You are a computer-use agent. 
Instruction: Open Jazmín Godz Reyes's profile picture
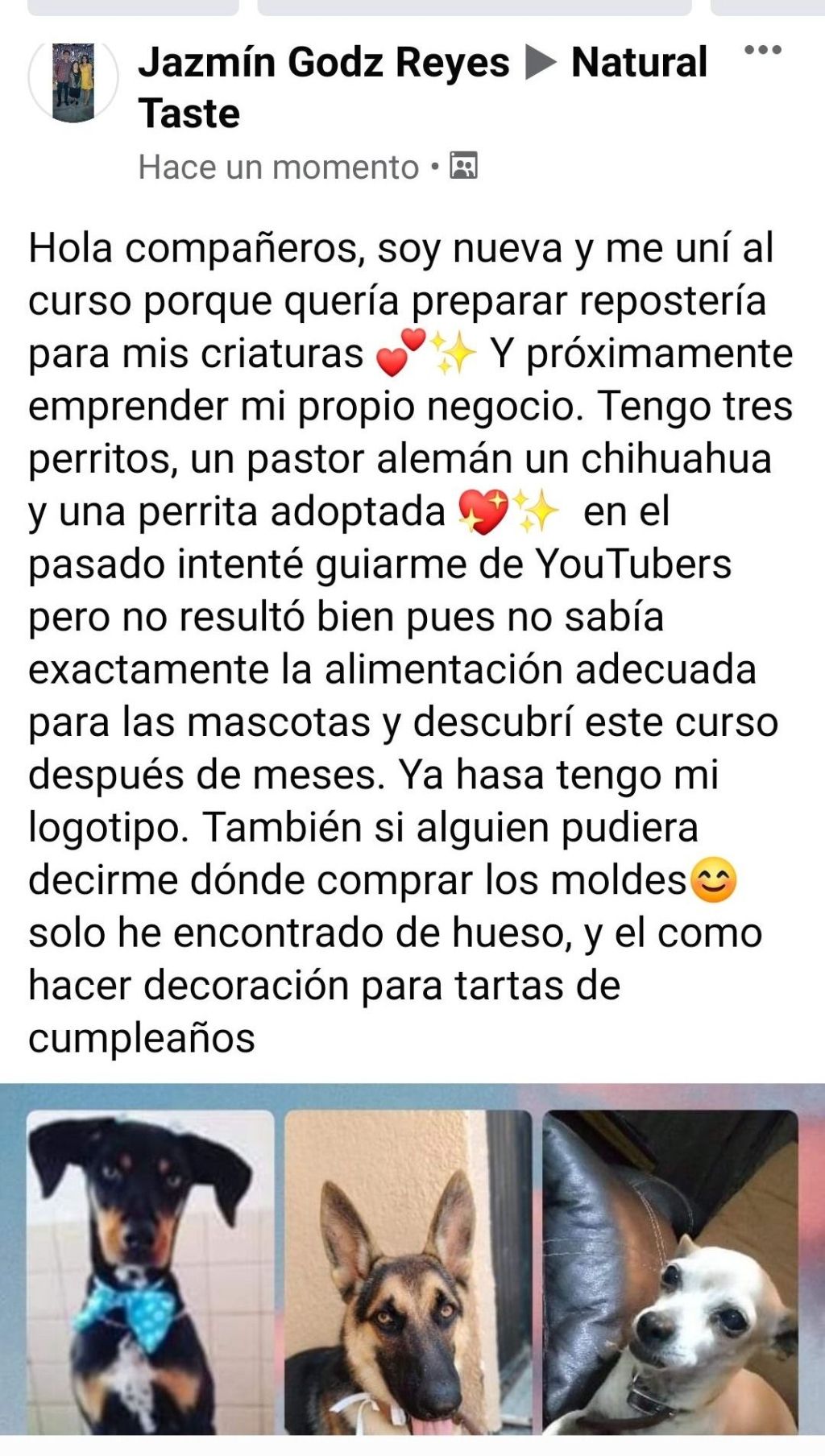[73, 81]
